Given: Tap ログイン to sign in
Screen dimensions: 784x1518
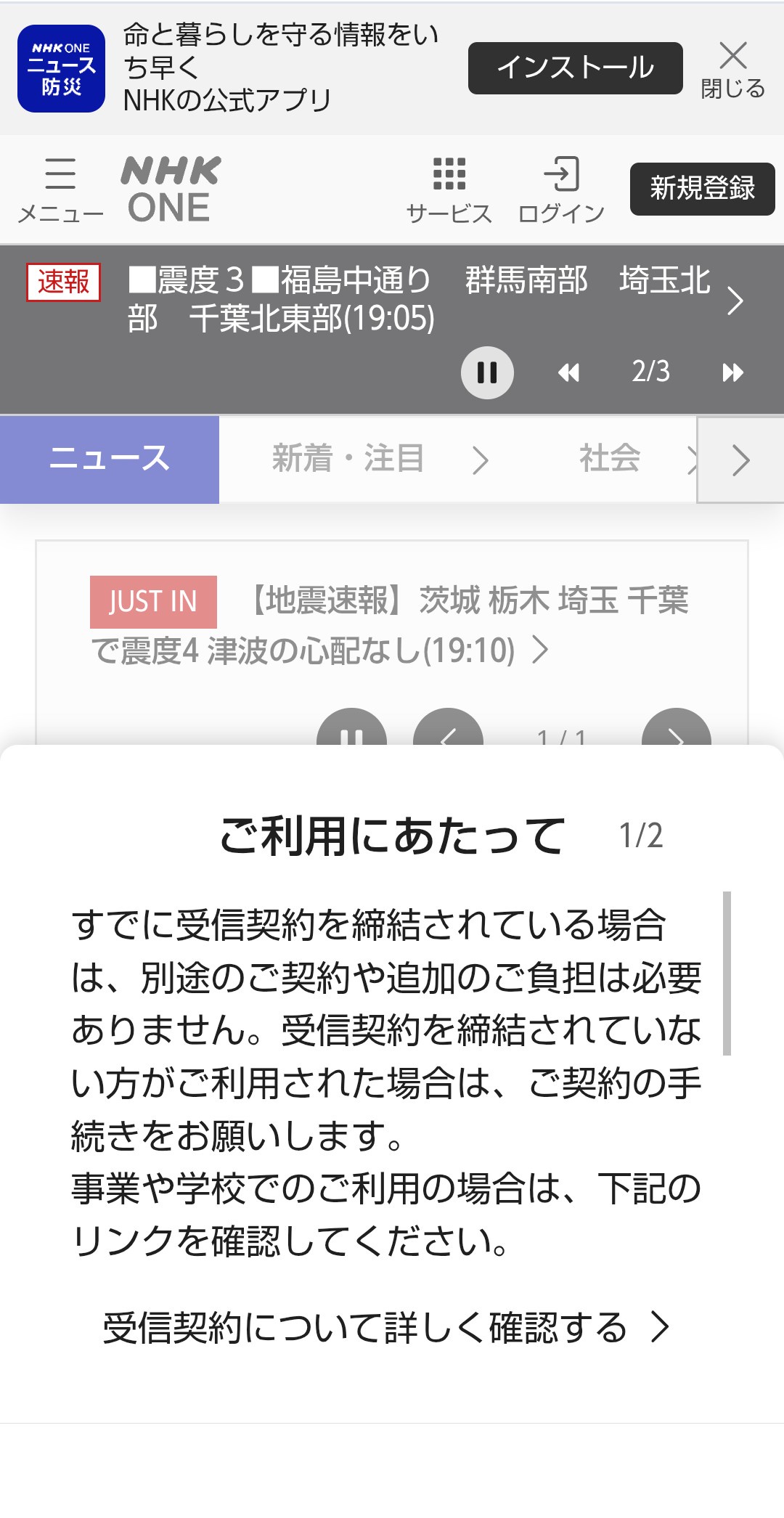Looking at the screenshot, I should tap(561, 189).
